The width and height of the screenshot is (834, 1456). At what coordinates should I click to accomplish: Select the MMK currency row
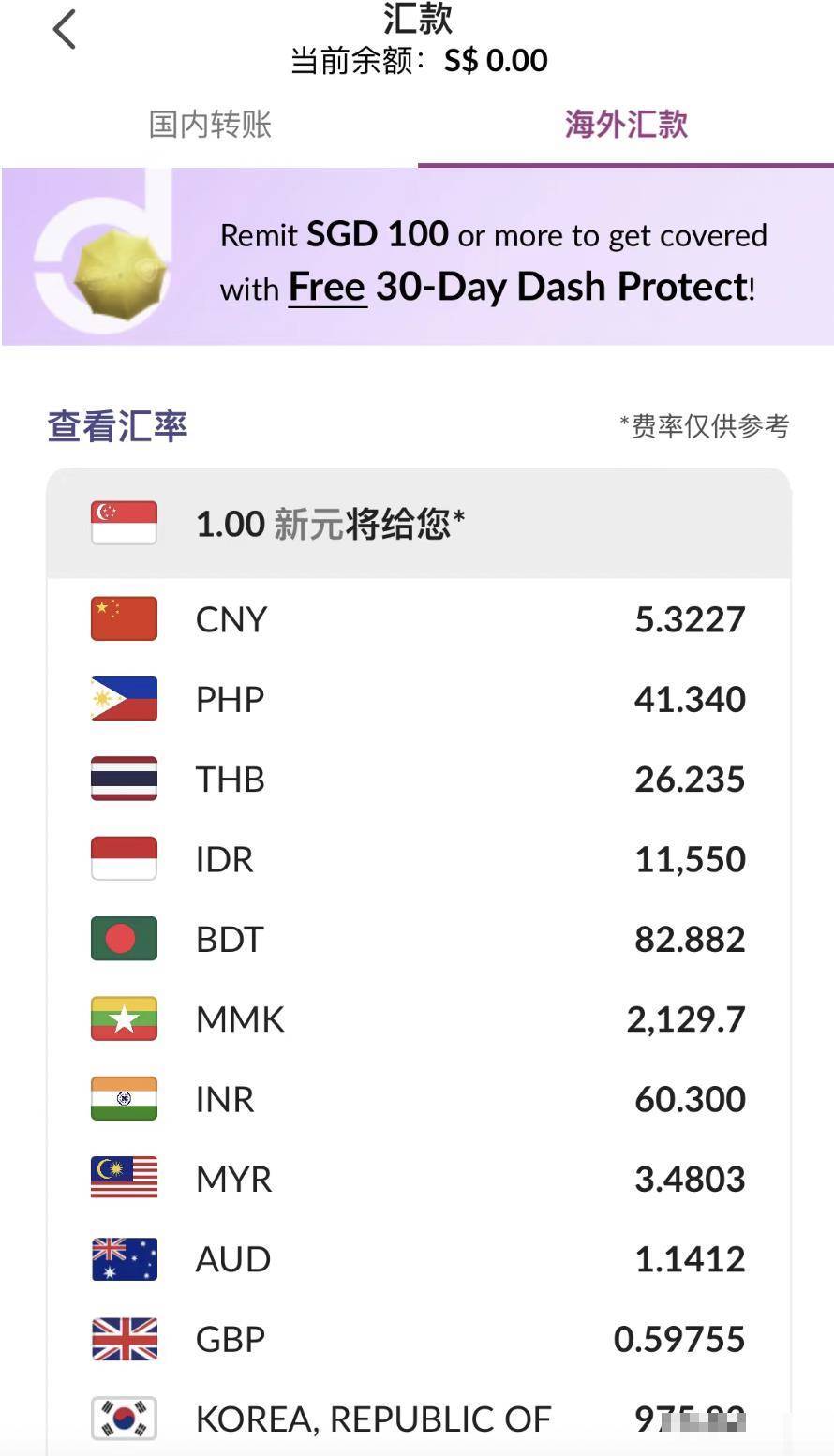point(418,1019)
